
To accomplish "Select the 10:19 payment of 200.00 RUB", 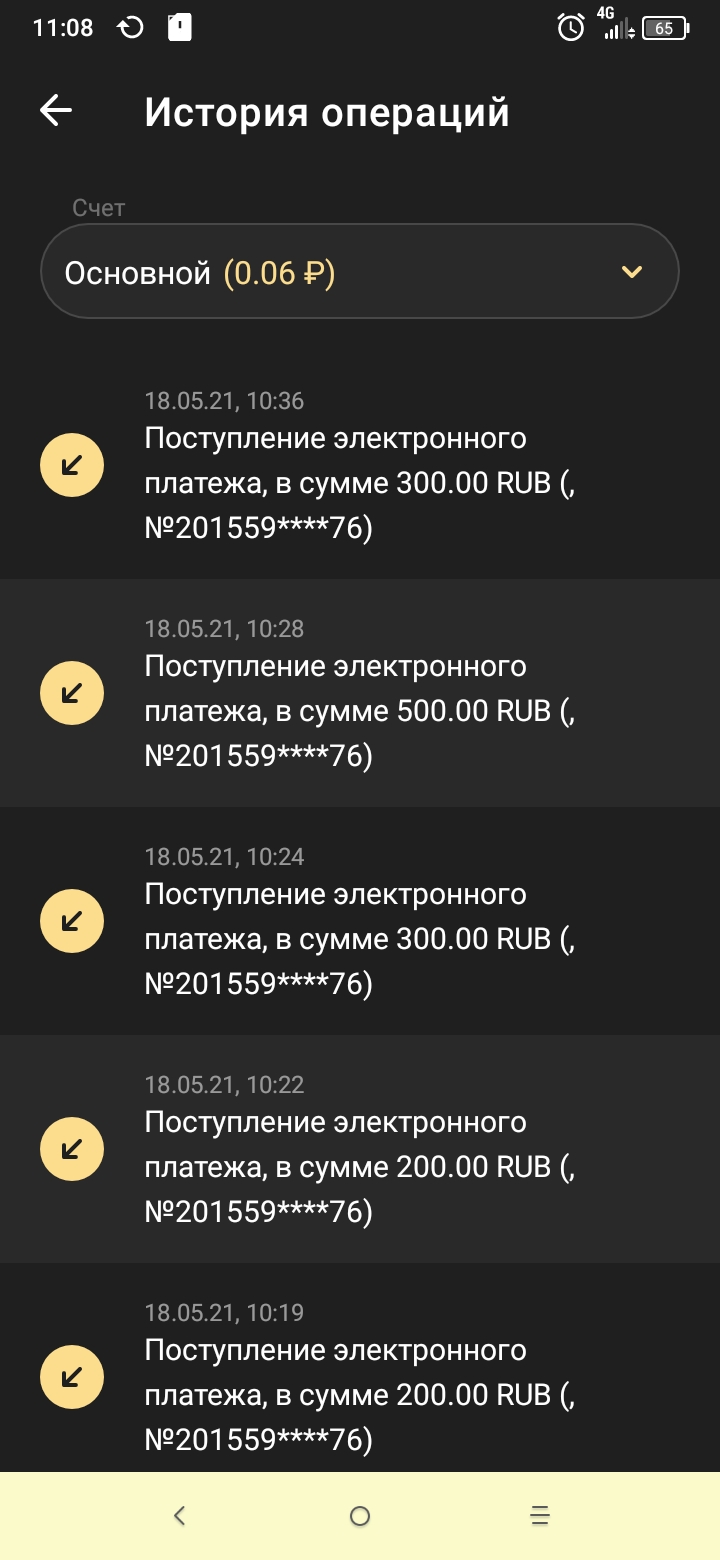I will tap(360, 1377).
